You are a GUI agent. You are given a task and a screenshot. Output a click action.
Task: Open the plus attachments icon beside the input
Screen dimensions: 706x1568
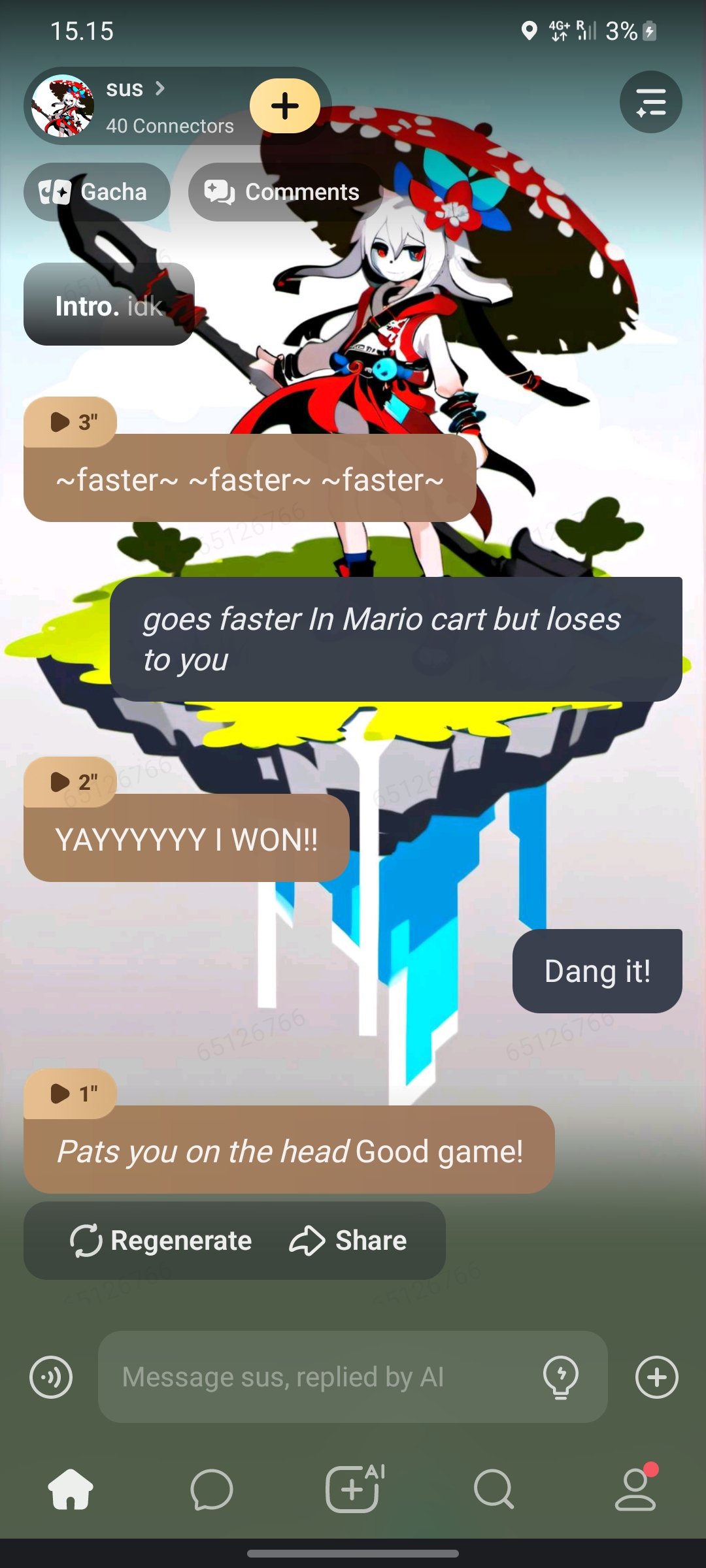(656, 1377)
